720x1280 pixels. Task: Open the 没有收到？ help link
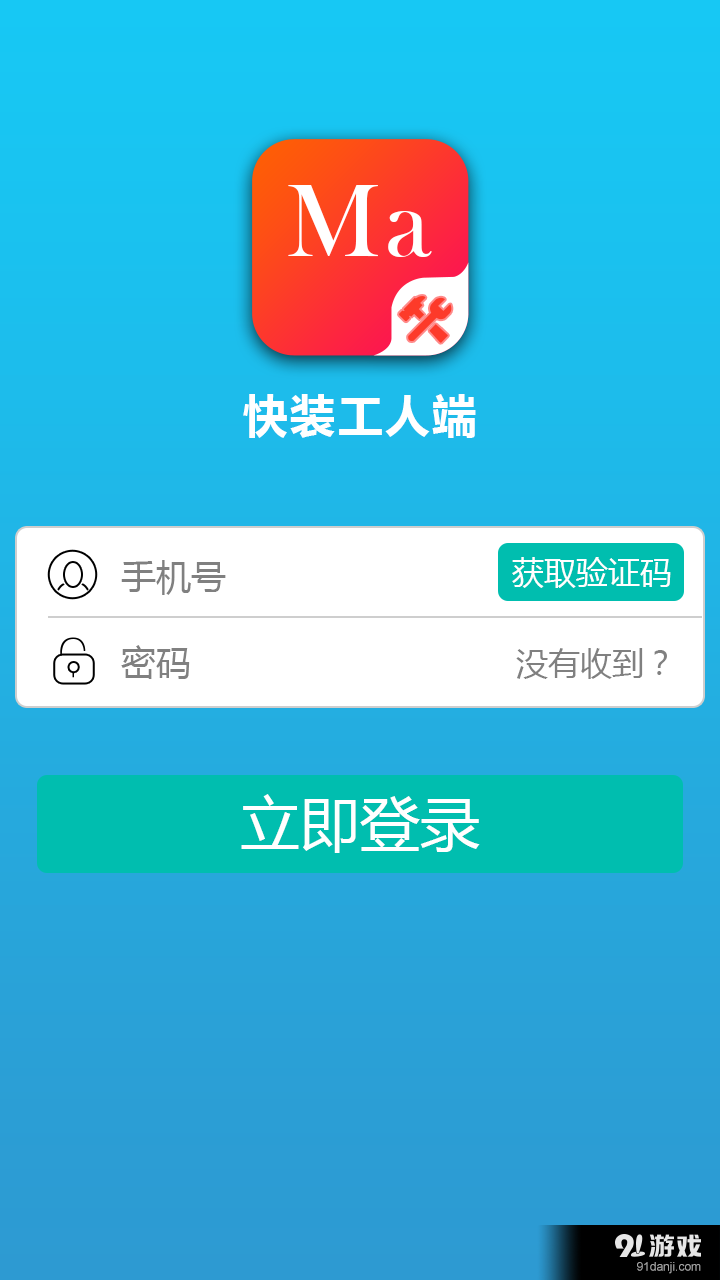[592, 663]
